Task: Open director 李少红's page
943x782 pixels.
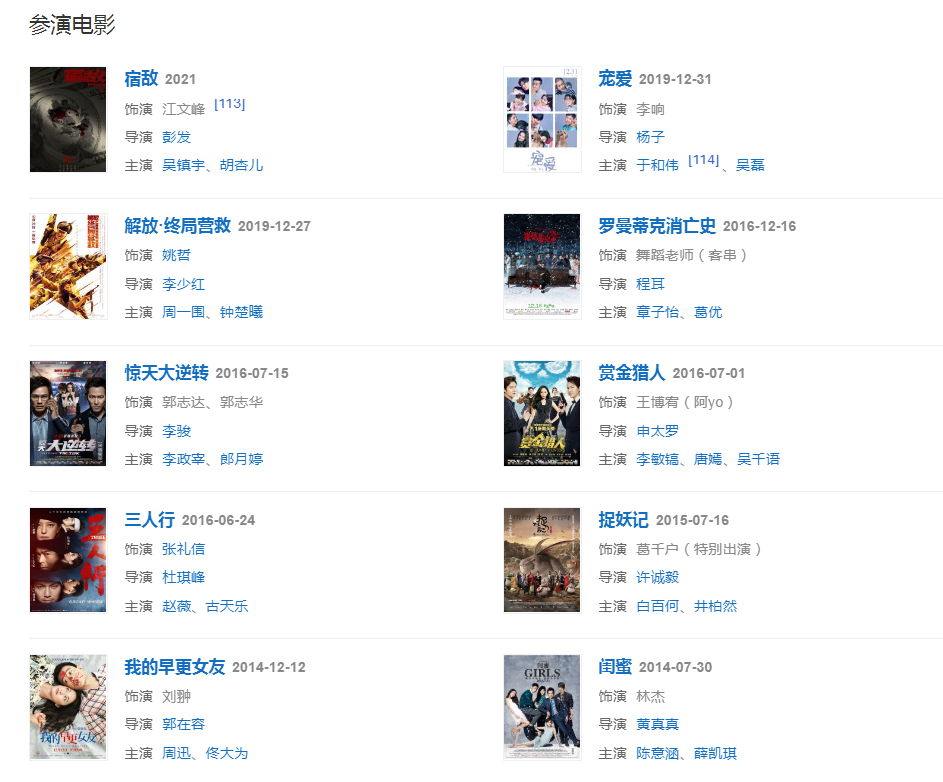Action: 183,284
